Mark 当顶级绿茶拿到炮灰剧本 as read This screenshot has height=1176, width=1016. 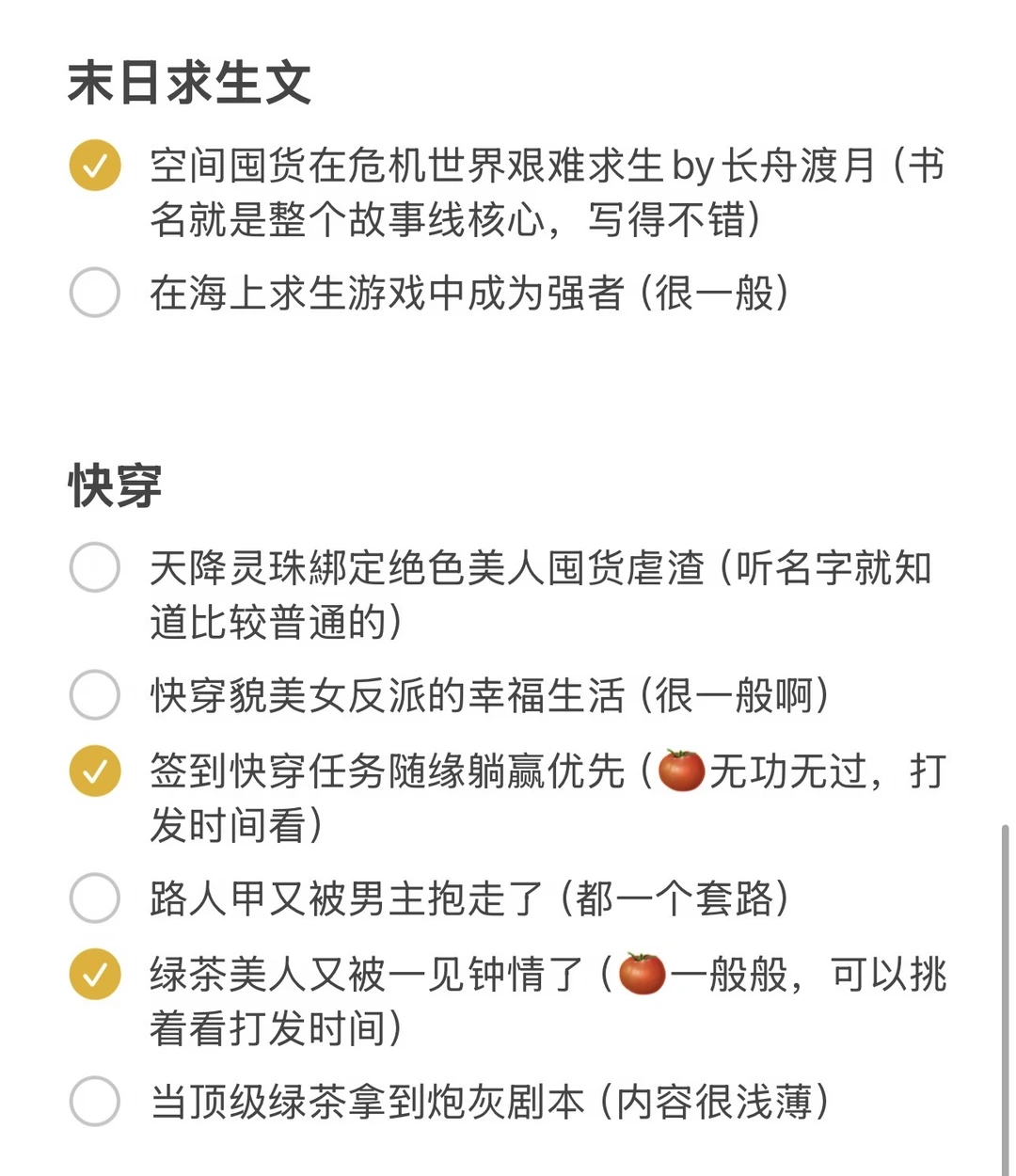coord(95,1101)
